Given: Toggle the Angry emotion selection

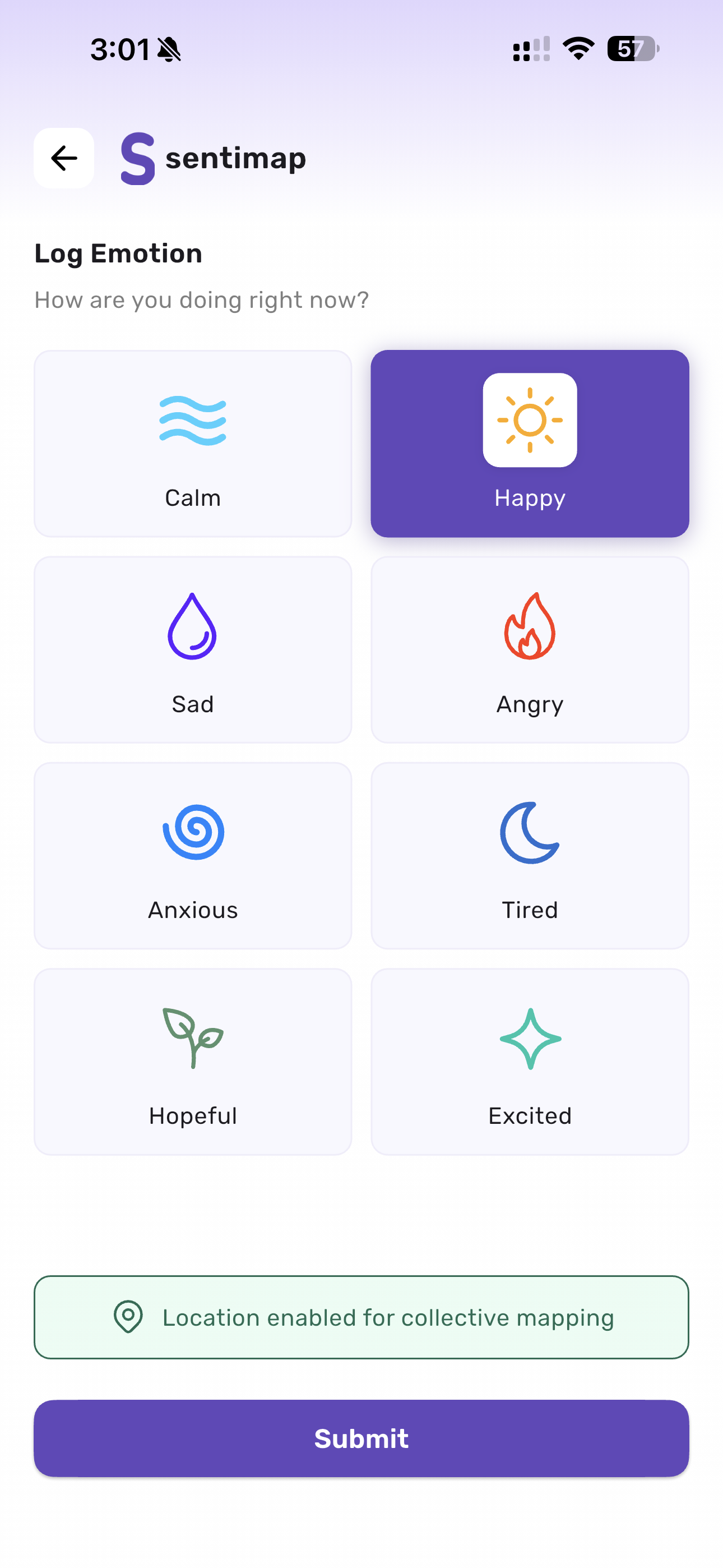Looking at the screenshot, I should click(530, 650).
